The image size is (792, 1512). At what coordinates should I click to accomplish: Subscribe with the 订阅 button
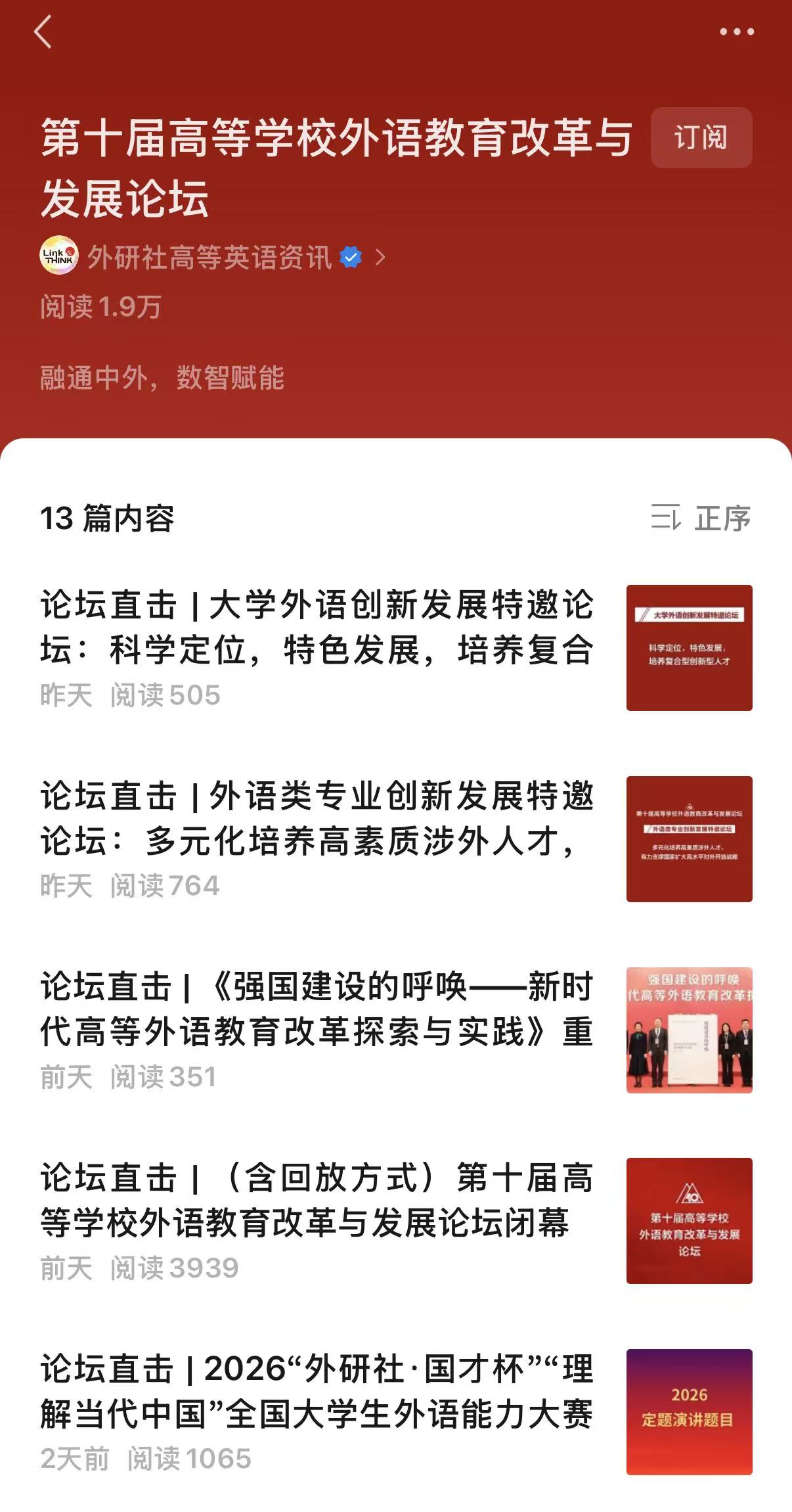click(x=701, y=137)
